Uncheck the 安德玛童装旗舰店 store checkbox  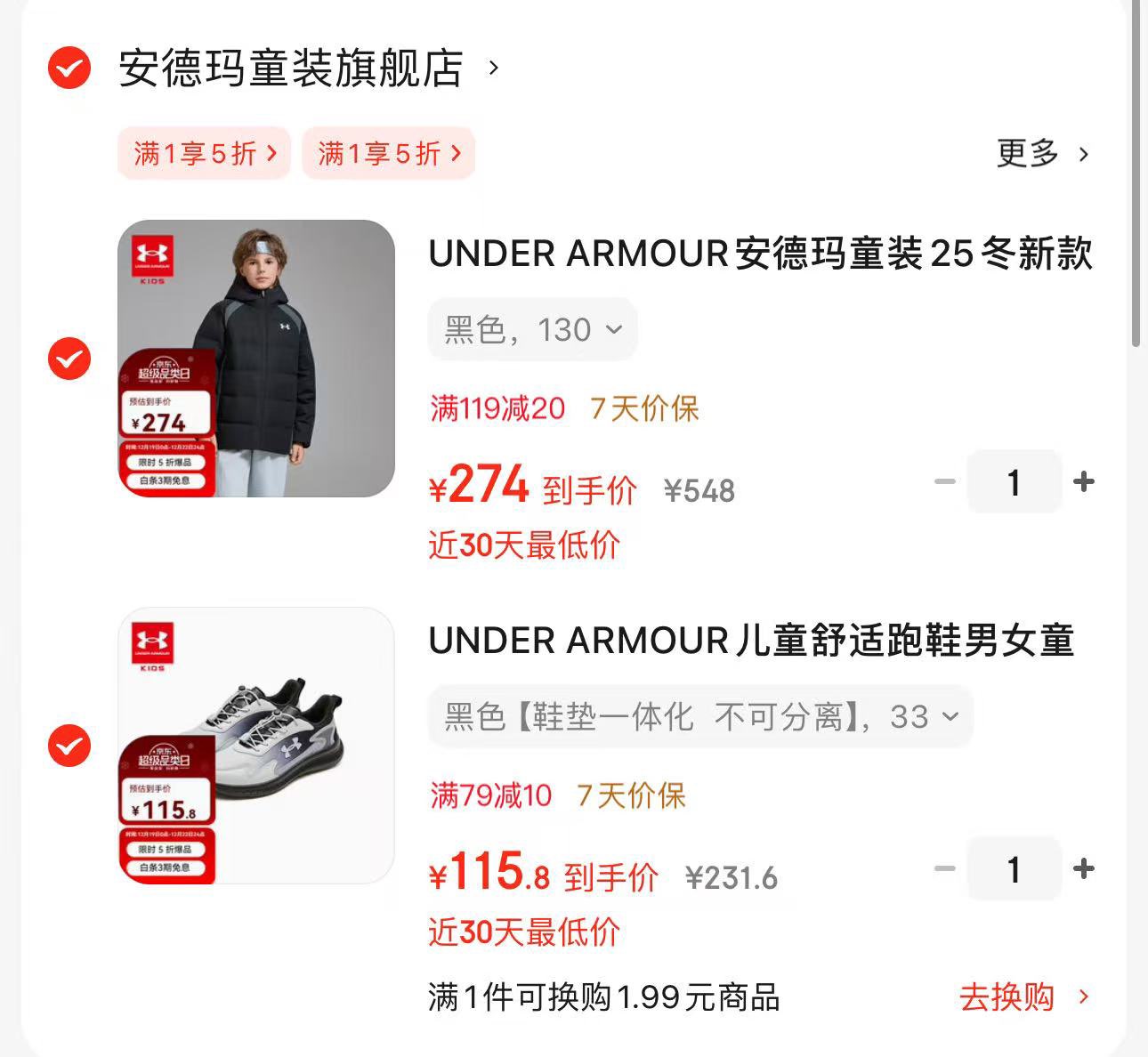pos(69,68)
